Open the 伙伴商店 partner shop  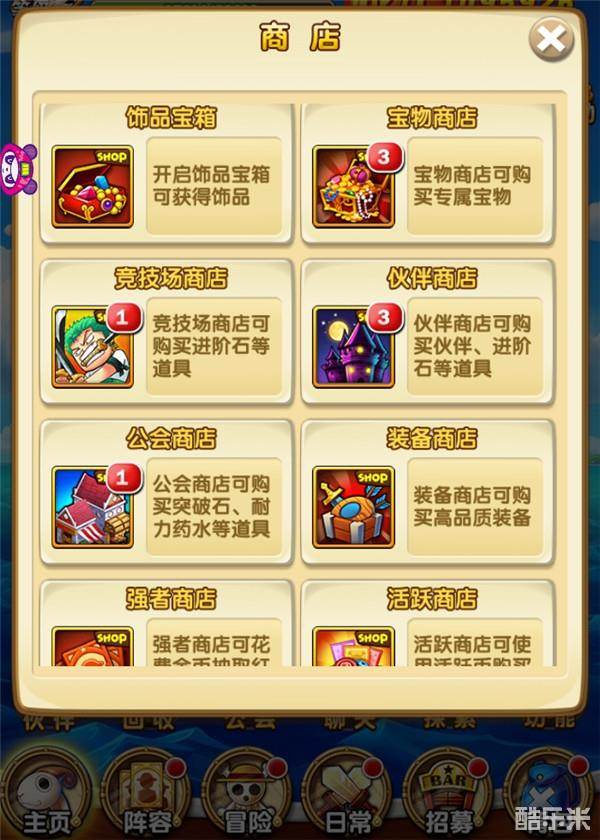(x=429, y=335)
